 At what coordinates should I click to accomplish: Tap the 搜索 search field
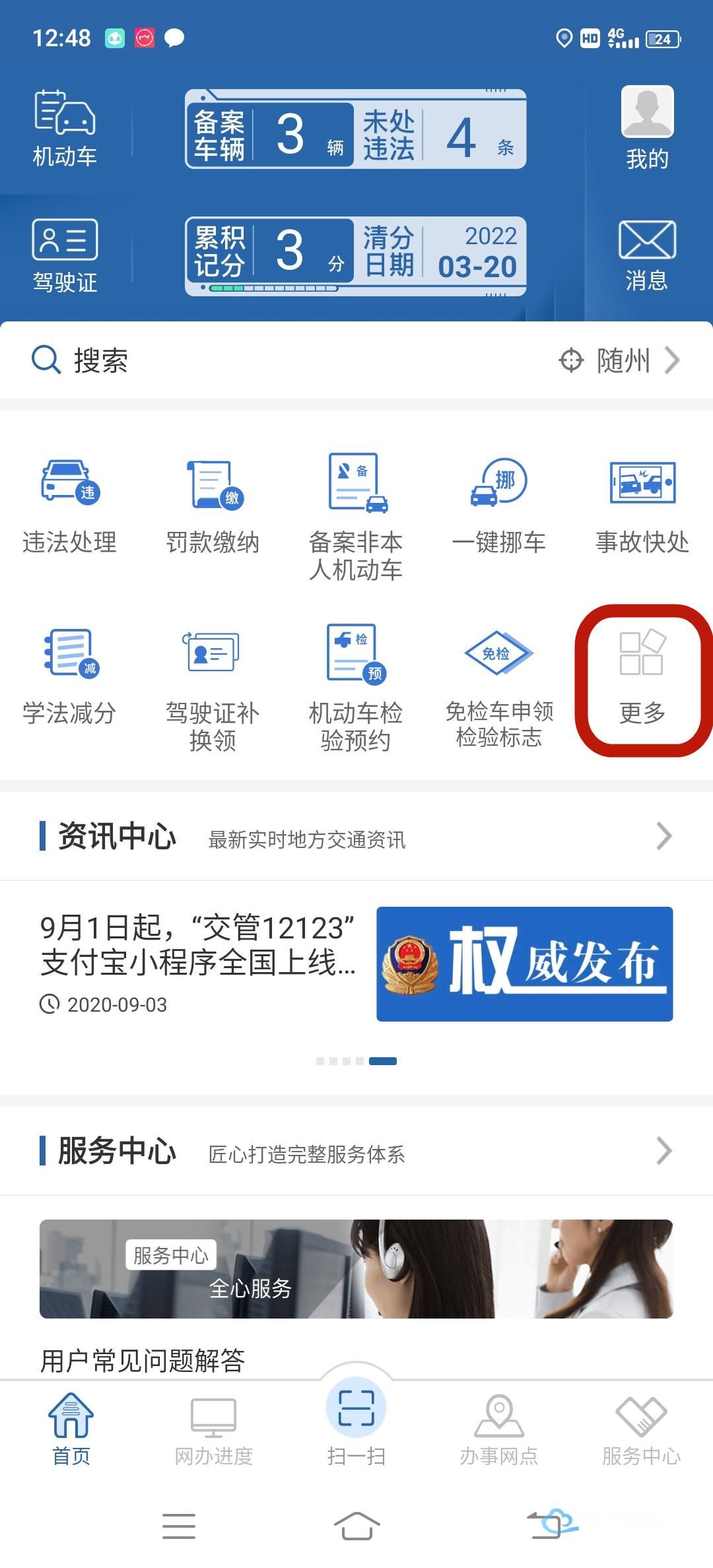[x=264, y=360]
